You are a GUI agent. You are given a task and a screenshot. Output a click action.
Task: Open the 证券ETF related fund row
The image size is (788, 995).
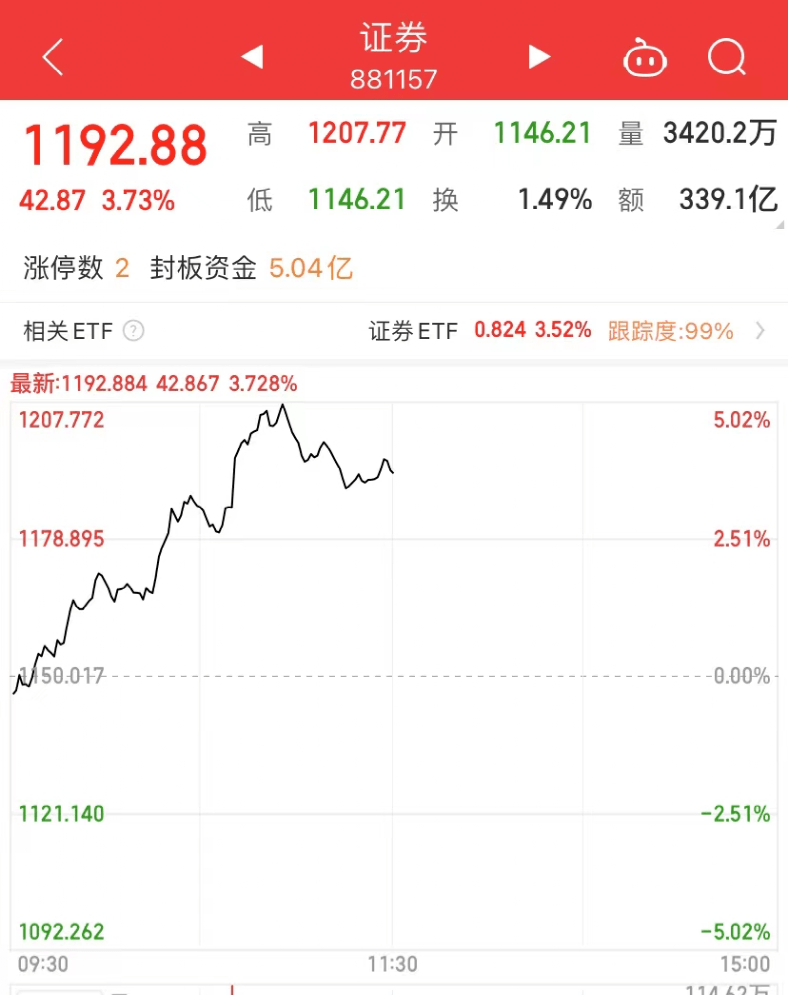click(560, 331)
